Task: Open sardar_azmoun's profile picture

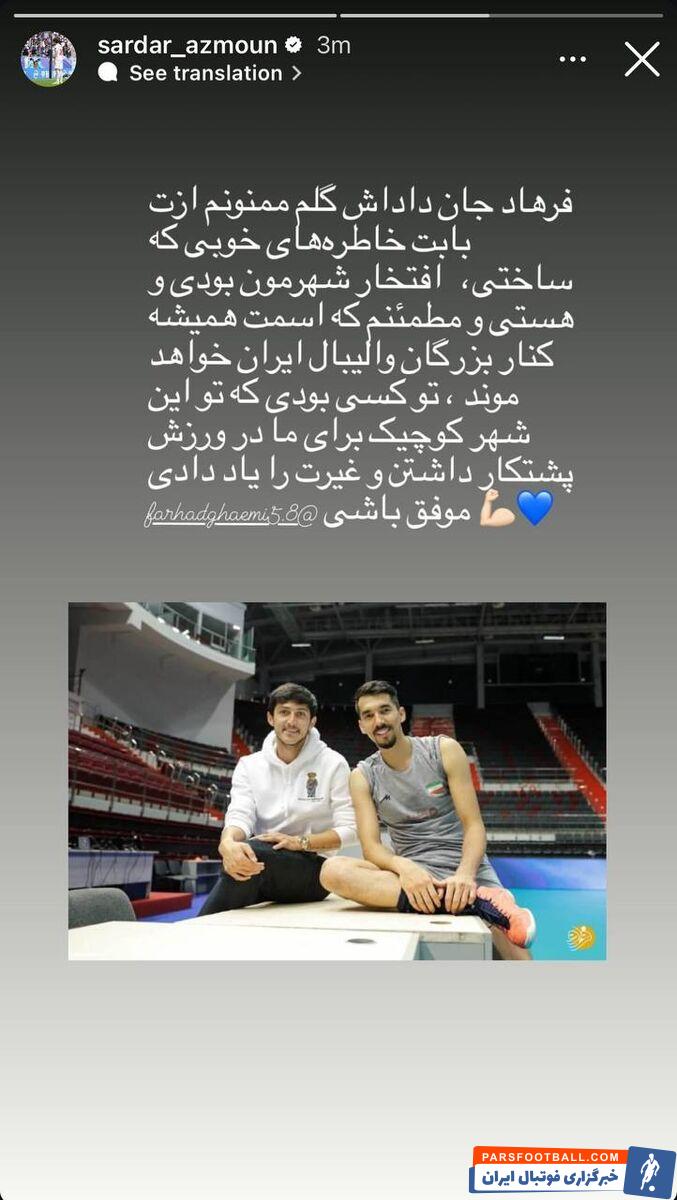Action: (48, 59)
